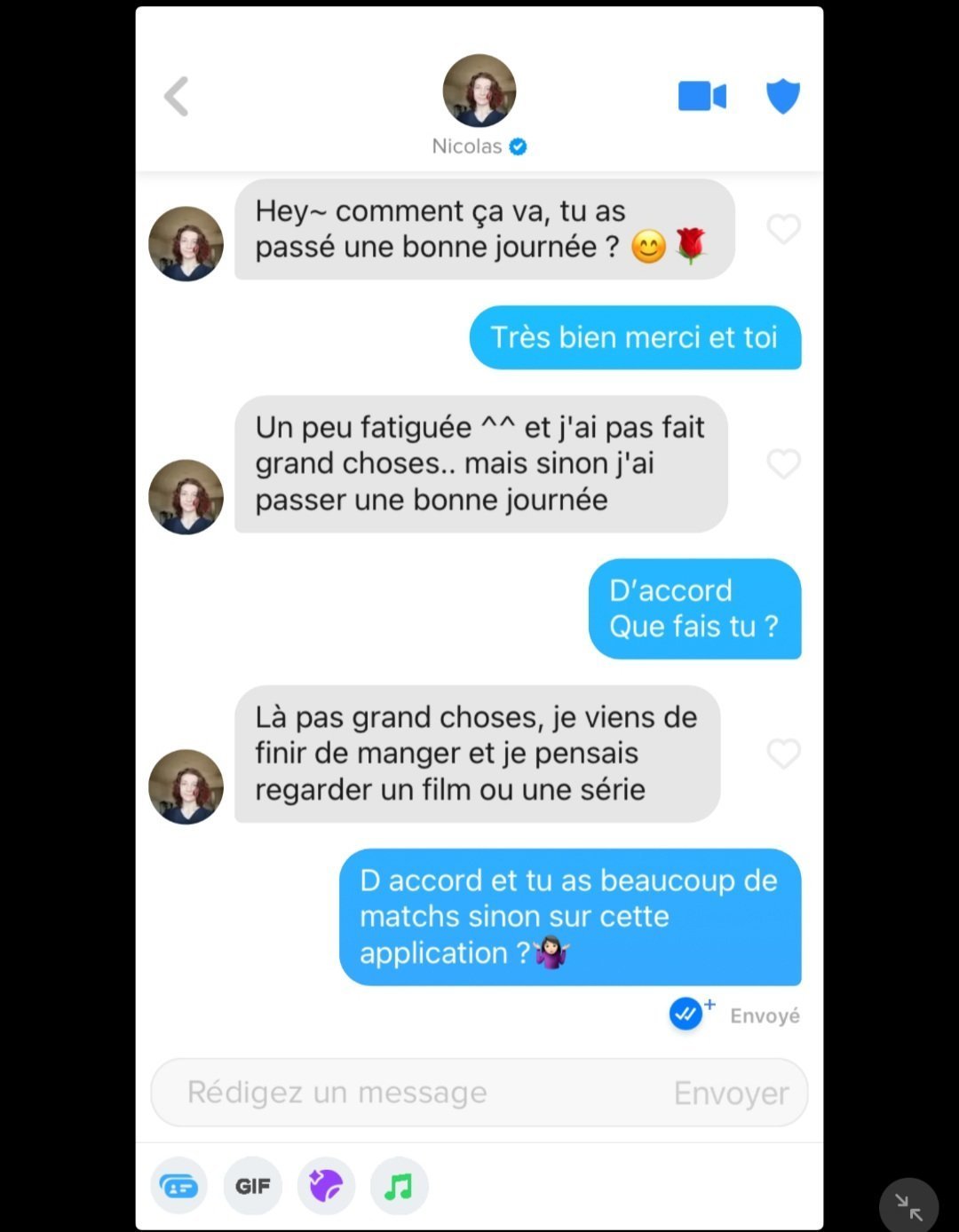Screen dimensions: 959x1232
Task: Focus the "Rédigez un message" field
Action: click(400, 1093)
